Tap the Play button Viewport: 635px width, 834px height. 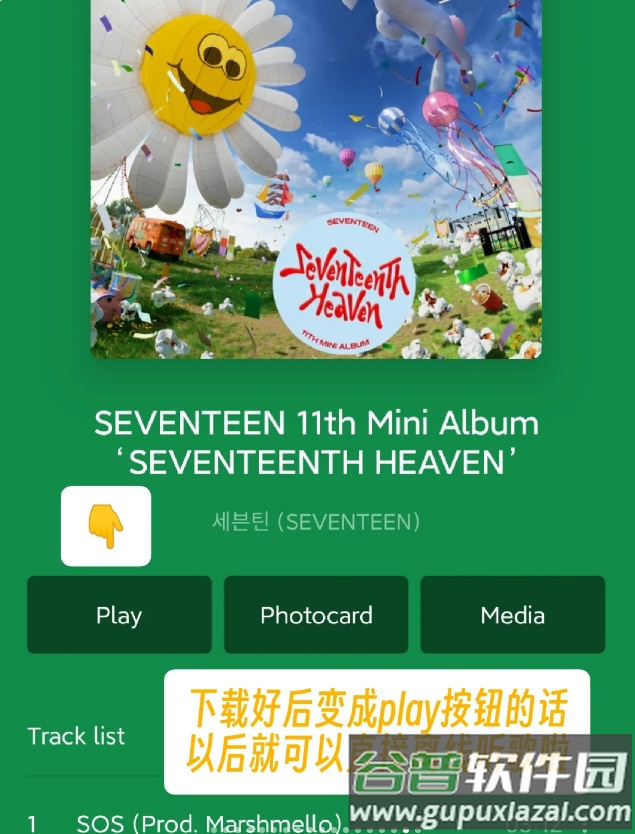119,615
